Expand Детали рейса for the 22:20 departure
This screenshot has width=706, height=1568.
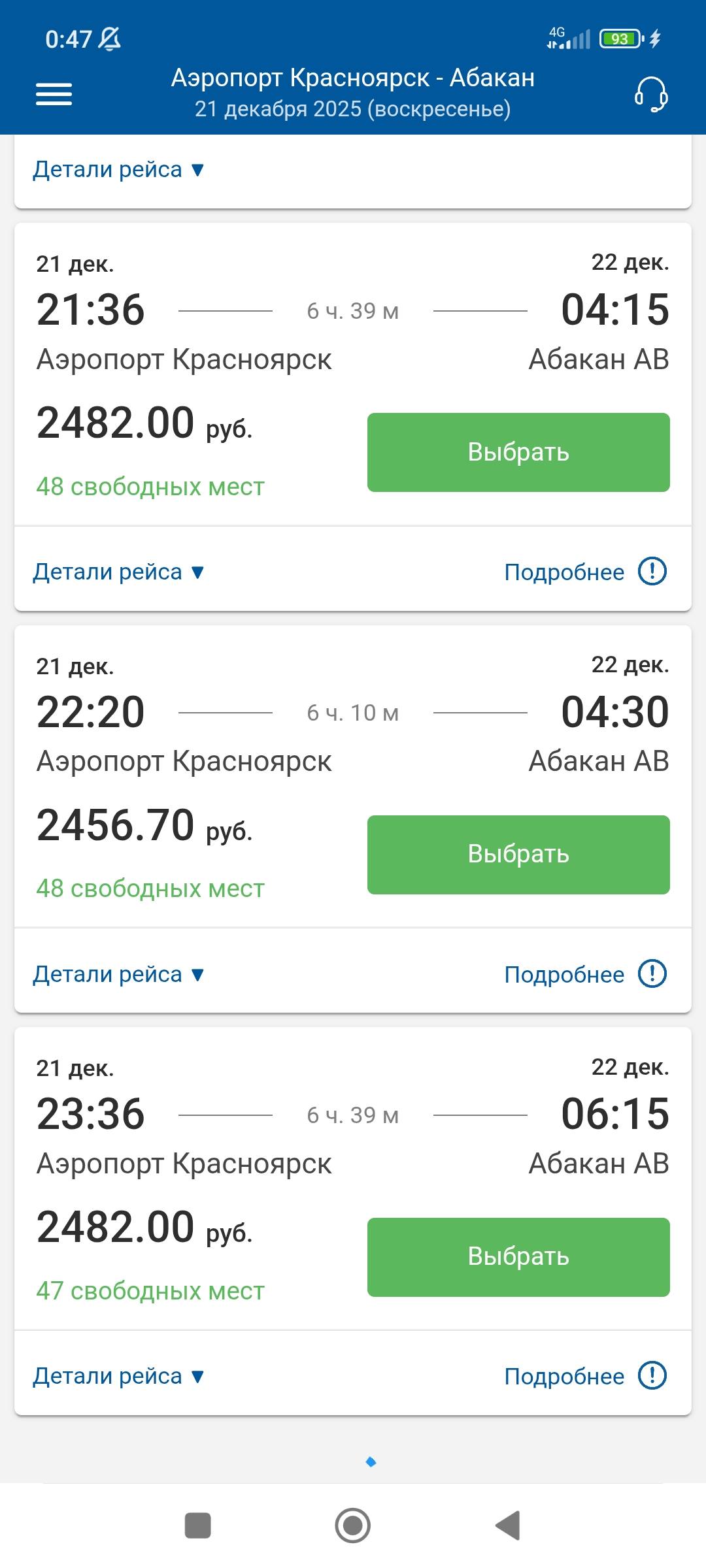116,972
